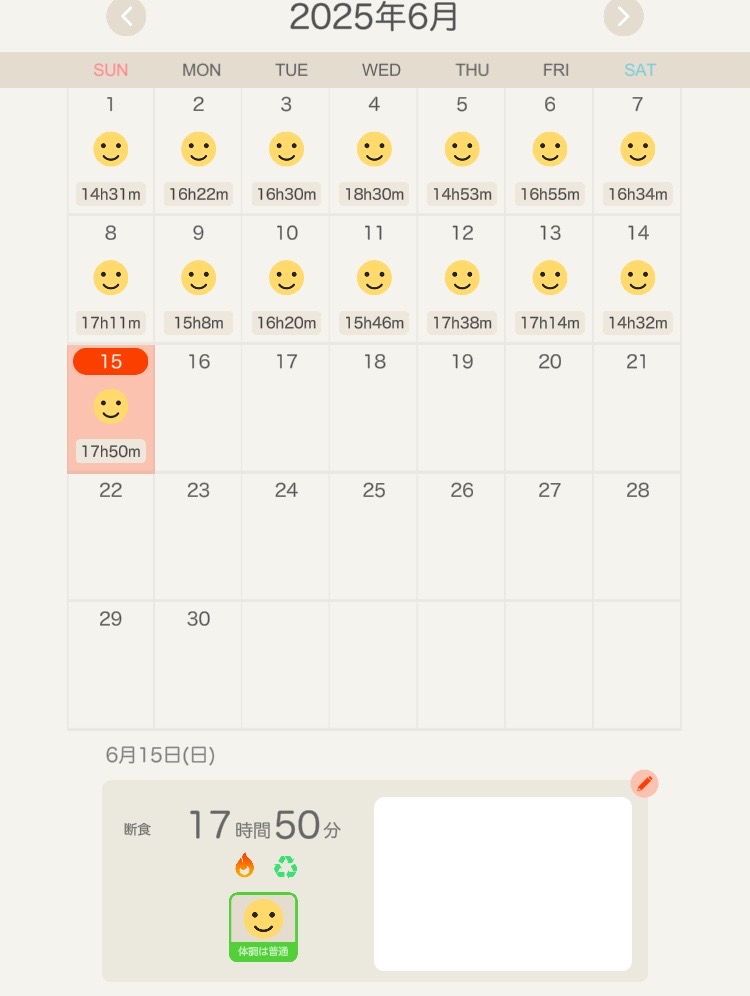Tap the highlighted date June 15
Image resolution: width=750 pixels, height=996 pixels.
[111, 408]
